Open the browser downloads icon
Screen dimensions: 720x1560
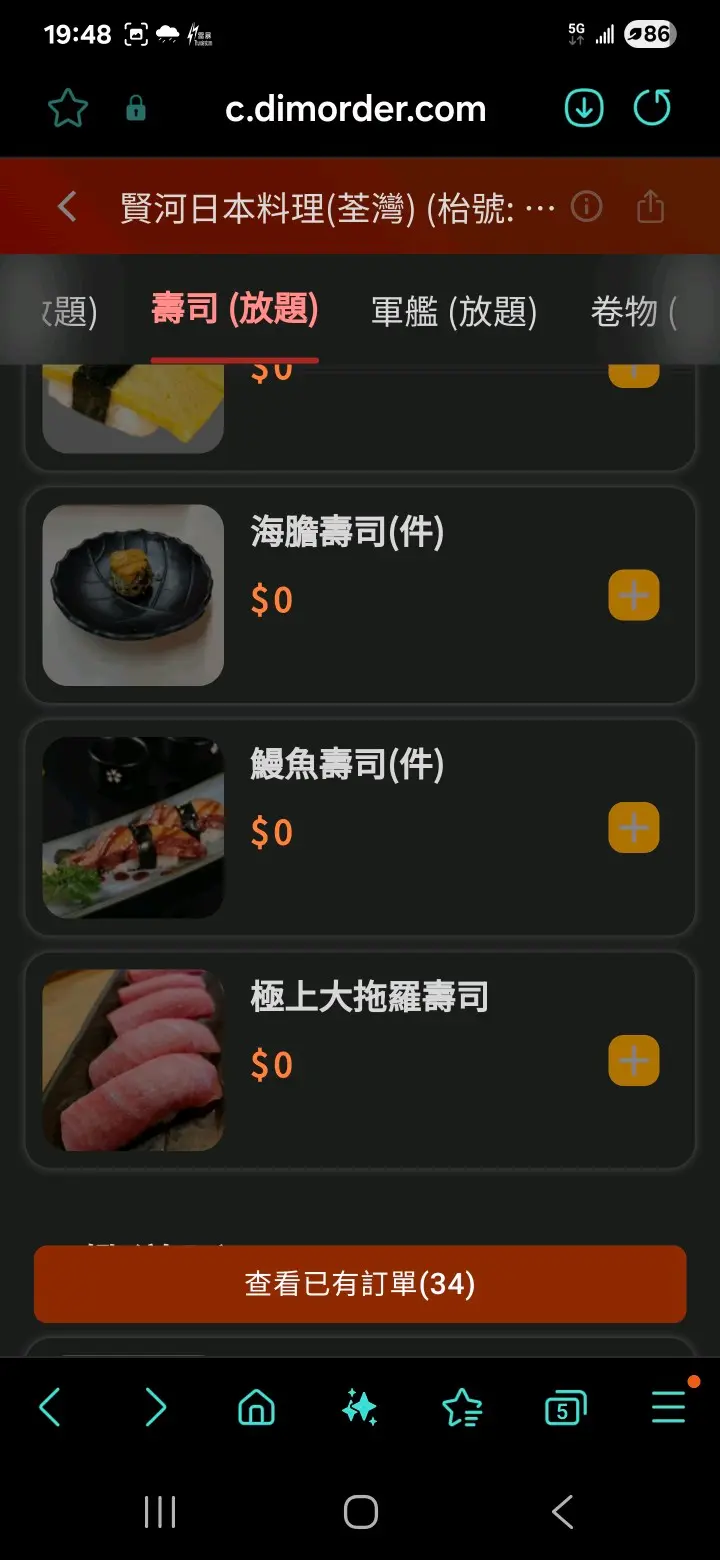[584, 109]
